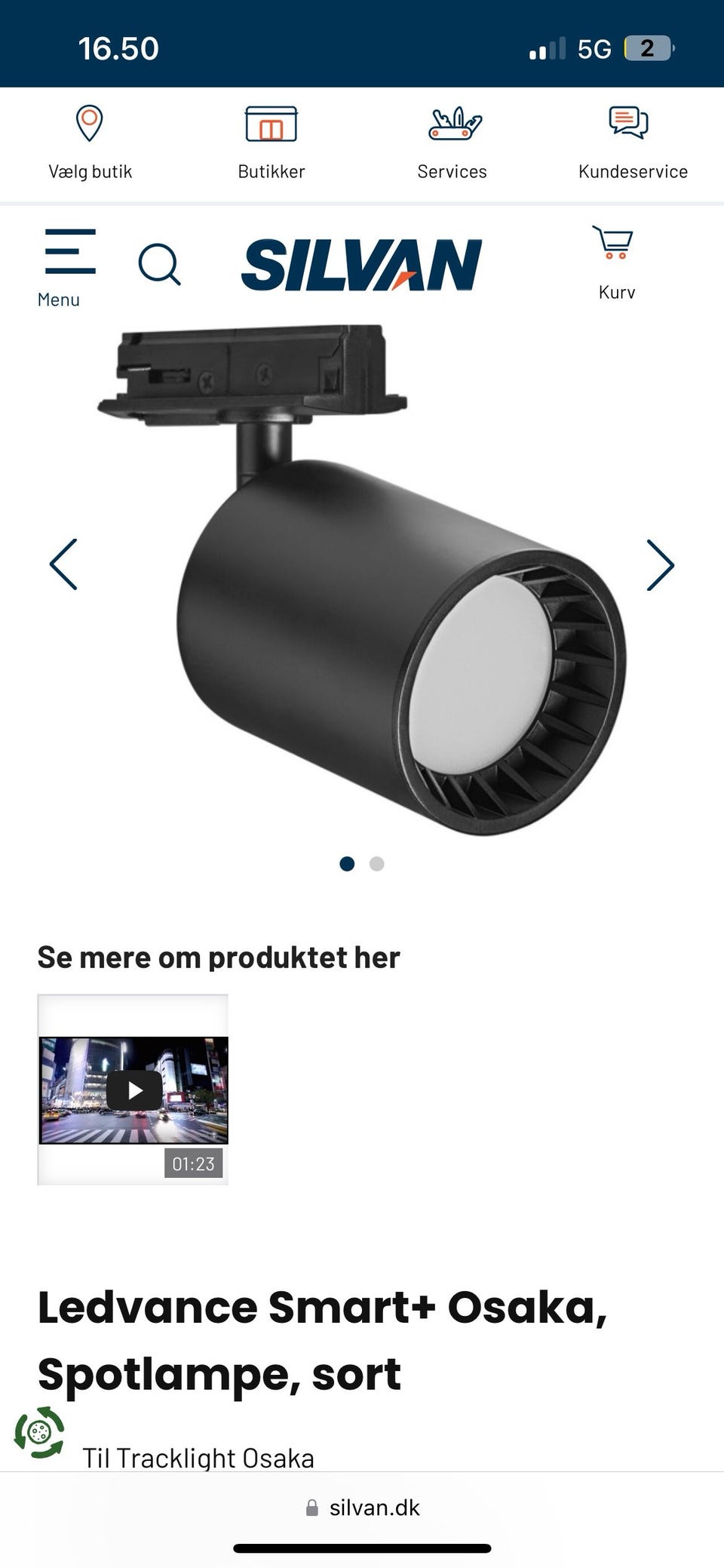Open the Til Tracklight Osaka link
The image size is (724, 1568).
click(x=200, y=1457)
